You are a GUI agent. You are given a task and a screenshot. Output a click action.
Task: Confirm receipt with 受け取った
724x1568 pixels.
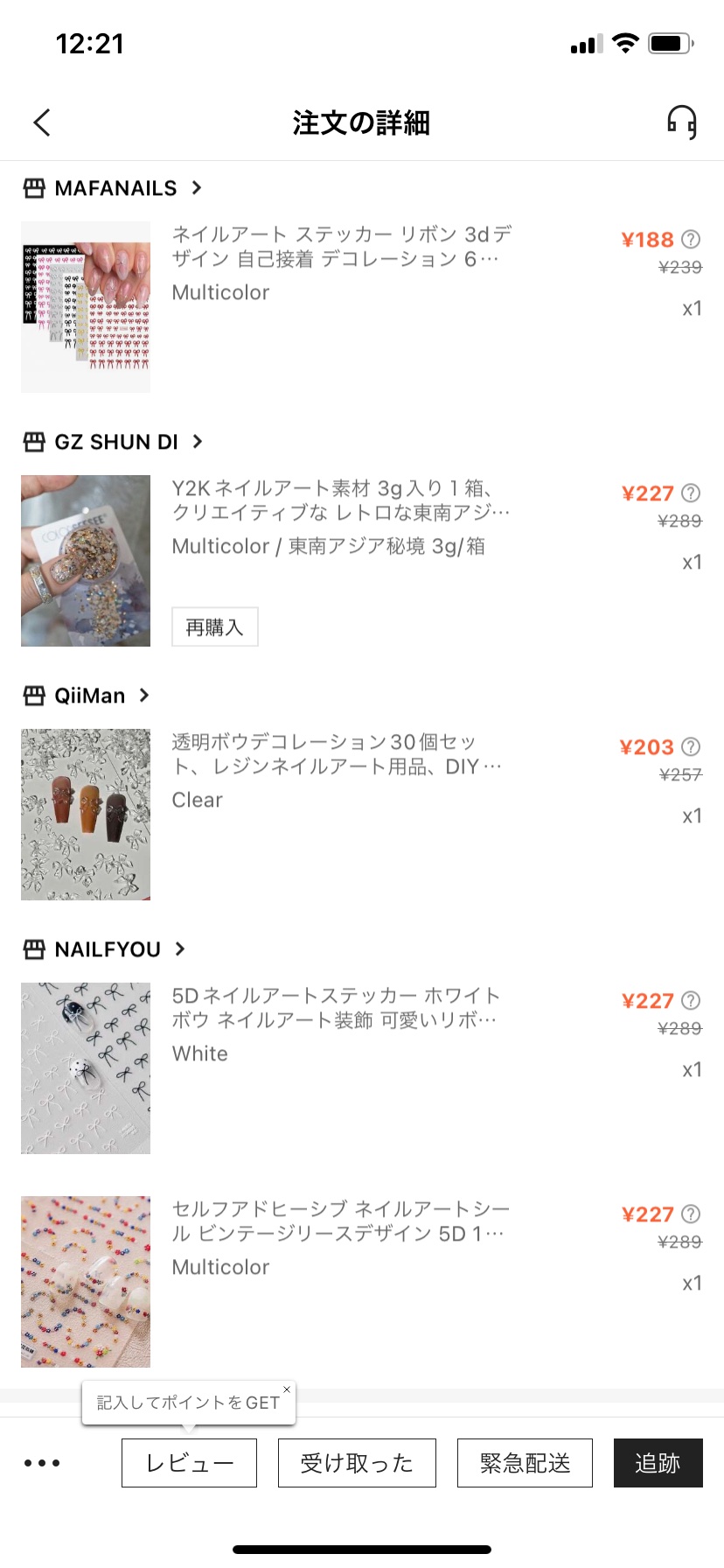pos(357,1463)
